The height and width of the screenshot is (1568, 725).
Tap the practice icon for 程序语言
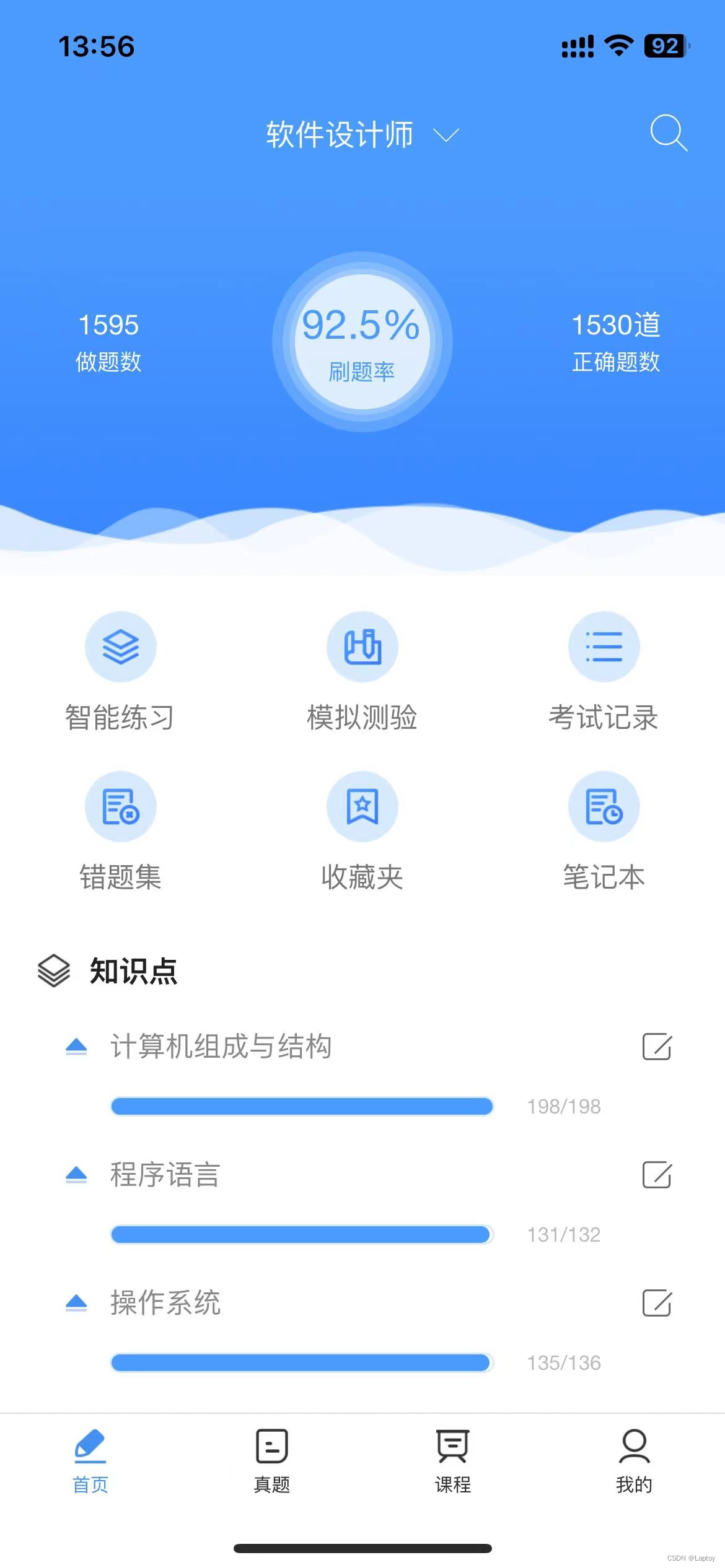[657, 1175]
